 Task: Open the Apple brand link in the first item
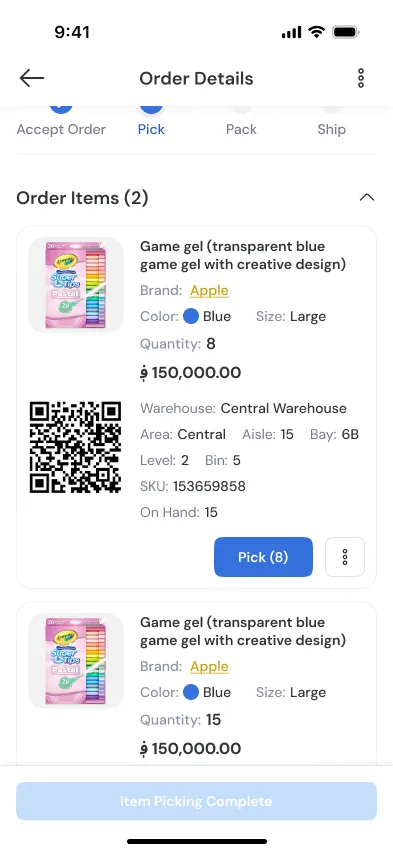point(209,290)
